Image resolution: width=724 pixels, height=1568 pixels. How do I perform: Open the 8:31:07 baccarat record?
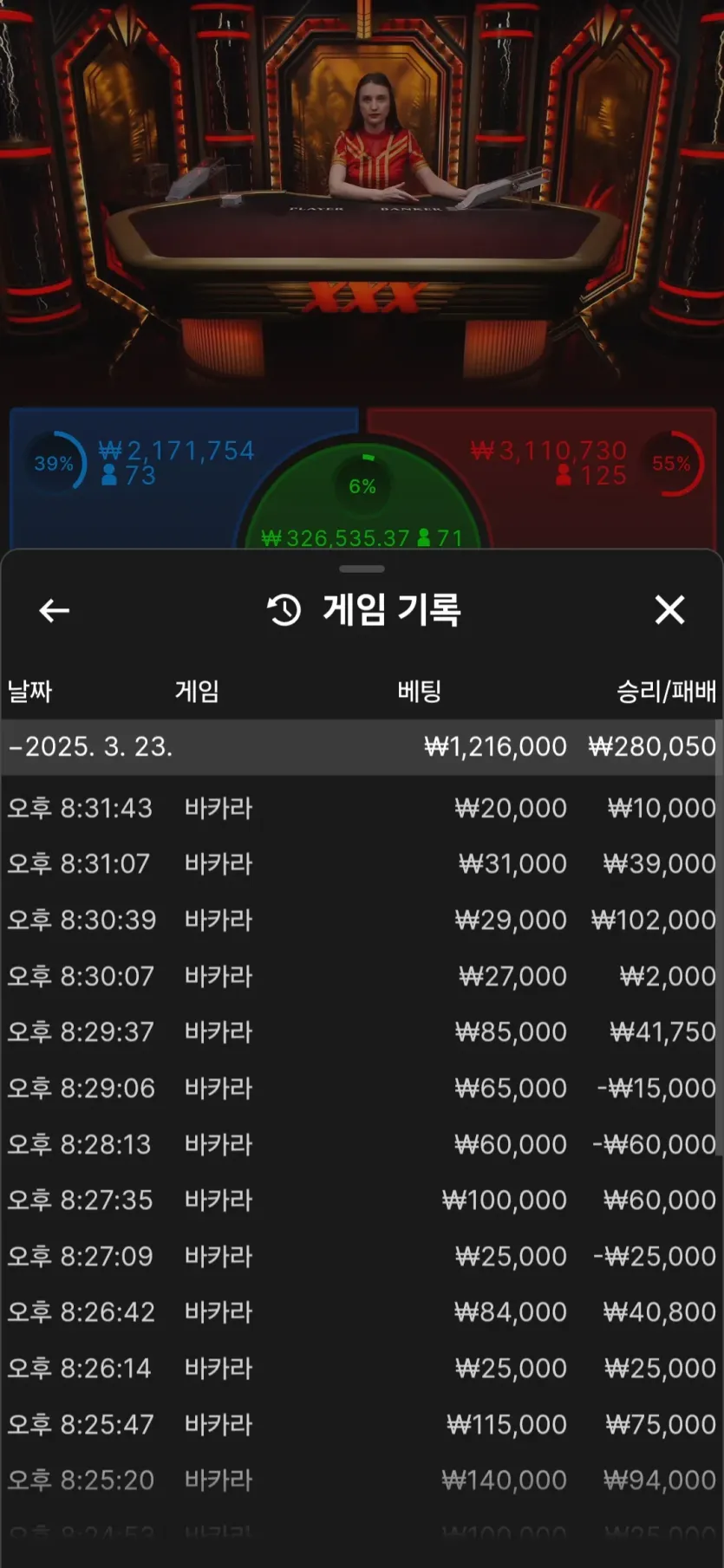coord(362,863)
